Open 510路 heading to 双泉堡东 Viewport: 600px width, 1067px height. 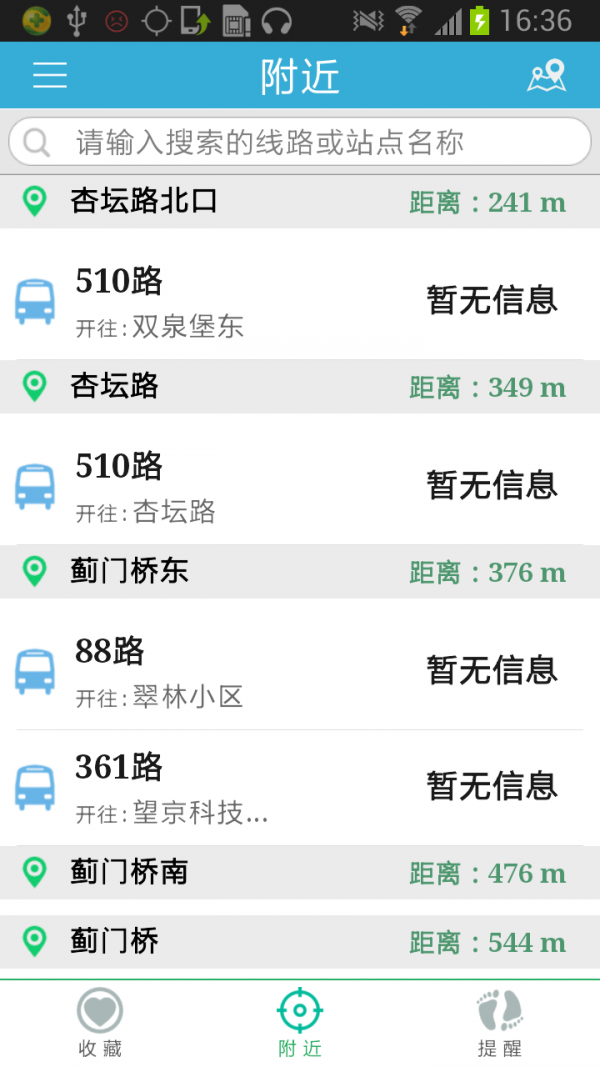pyautogui.click(x=300, y=299)
